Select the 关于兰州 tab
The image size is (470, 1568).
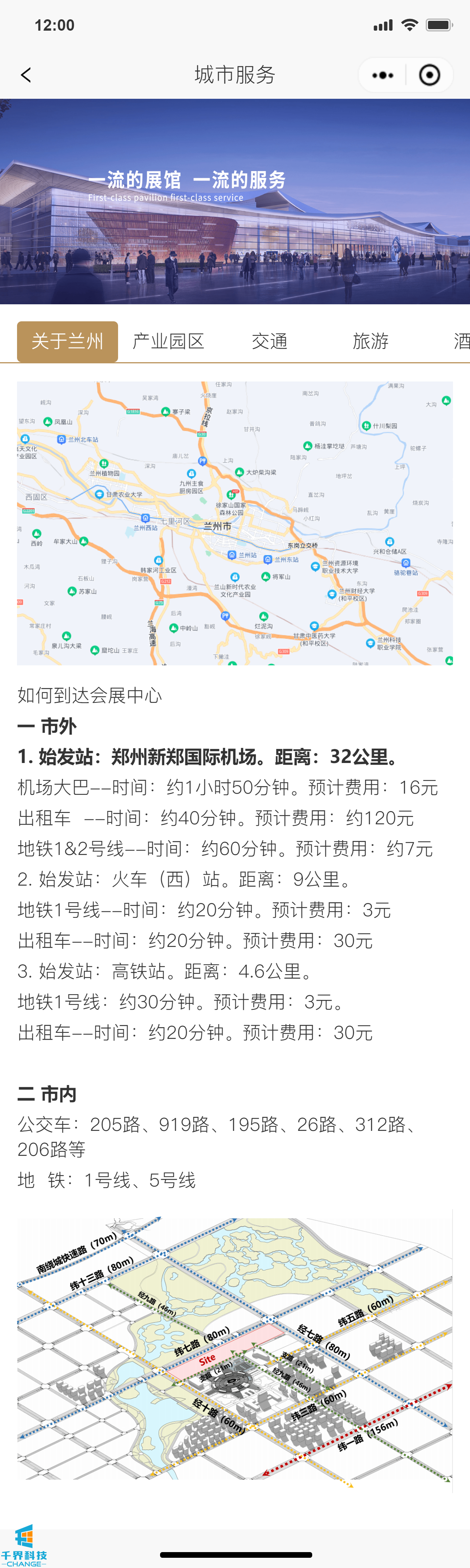(x=68, y=341)
